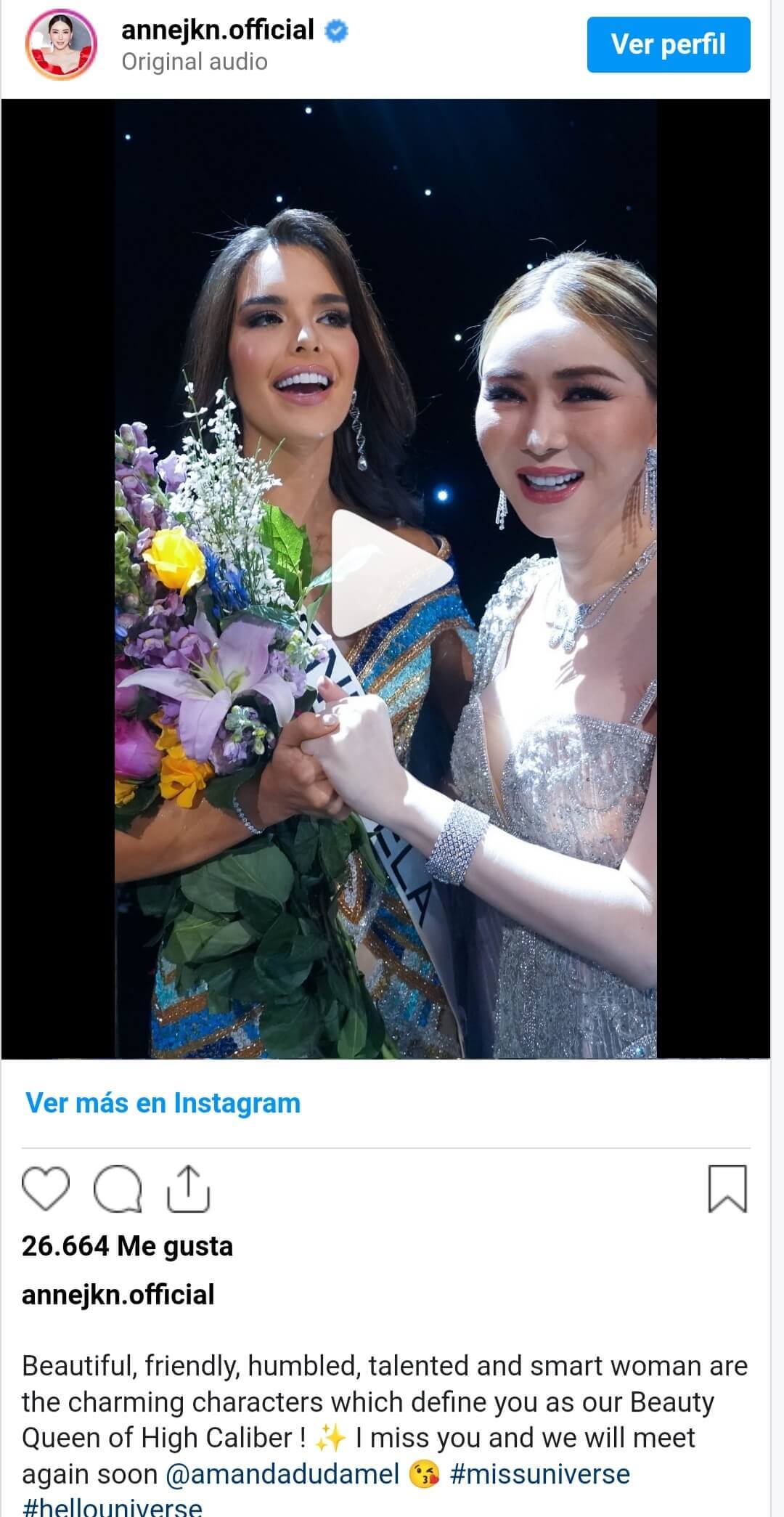Open the @amandadudamel mention
The image size is (784, 1517).
(x=283, y=1474)
